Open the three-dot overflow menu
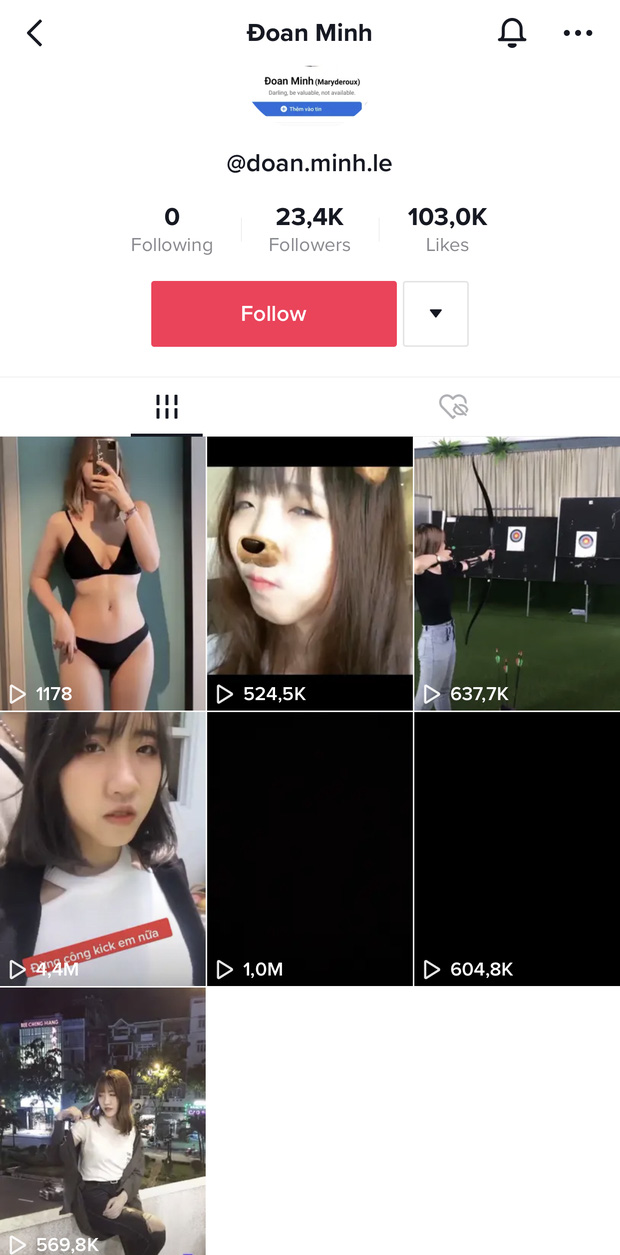The image size is (620, 1255). (578, 33)
